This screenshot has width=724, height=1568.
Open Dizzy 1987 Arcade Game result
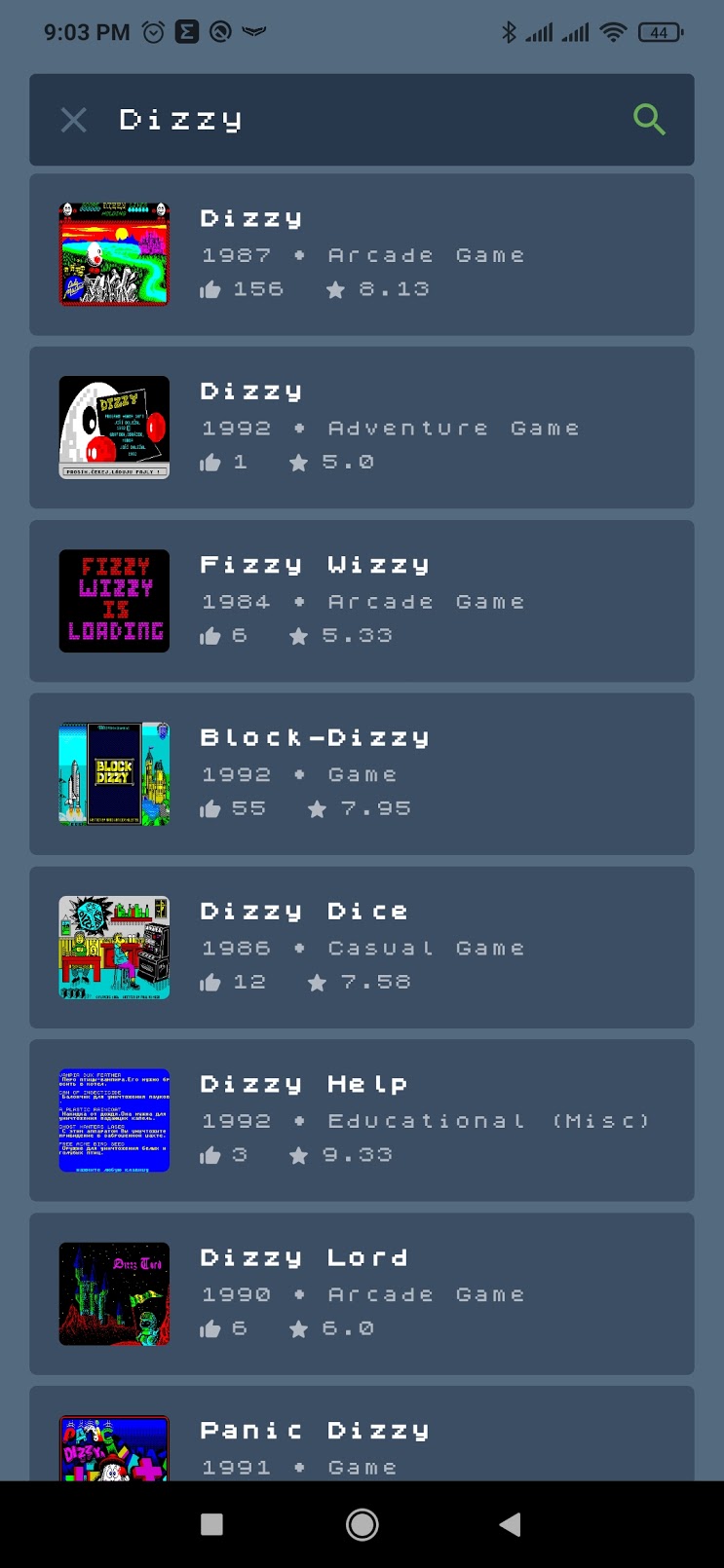point(362,255)
